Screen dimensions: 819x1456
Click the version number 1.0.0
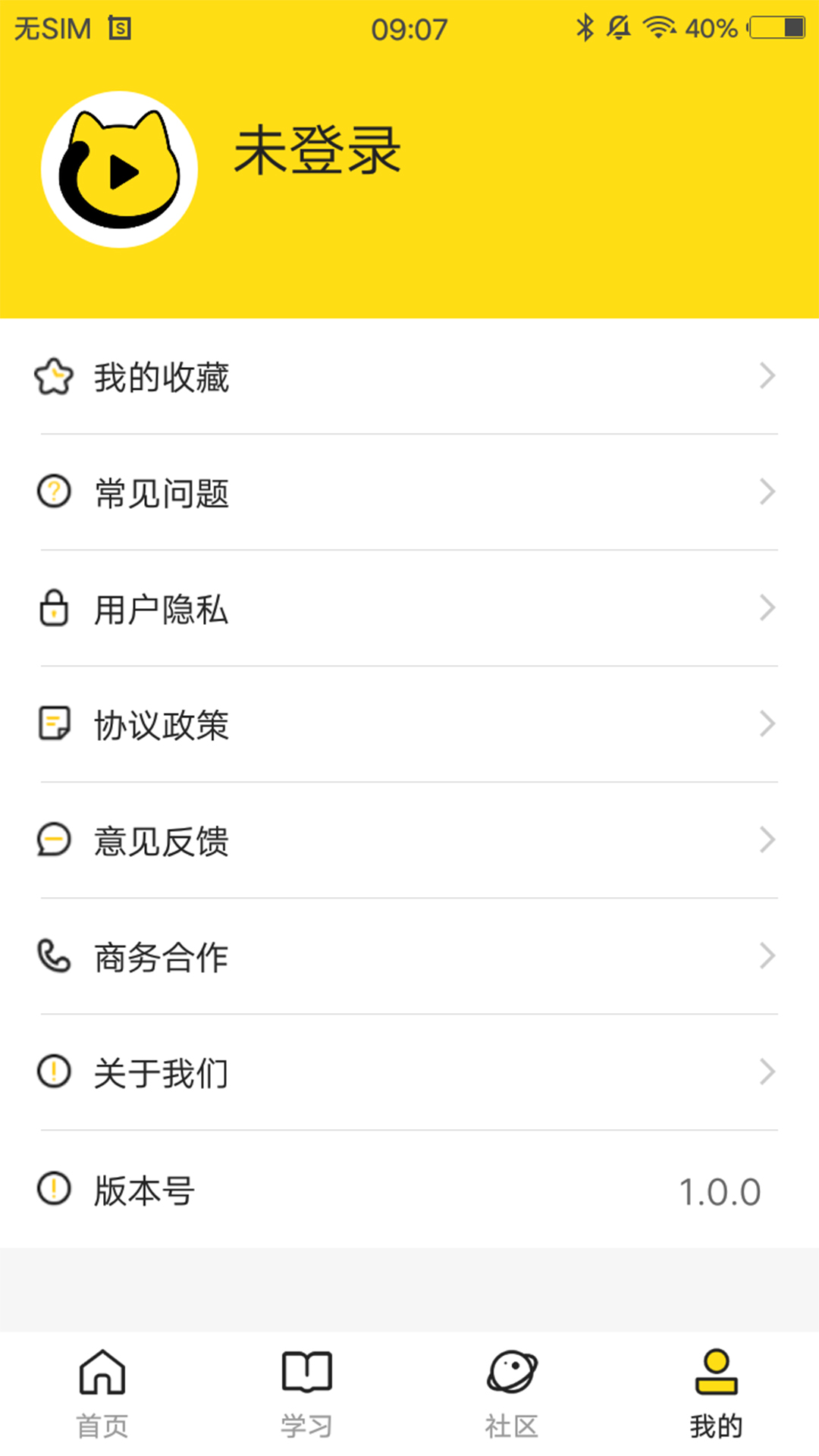pyautogui.click(x=720, y=1191)
